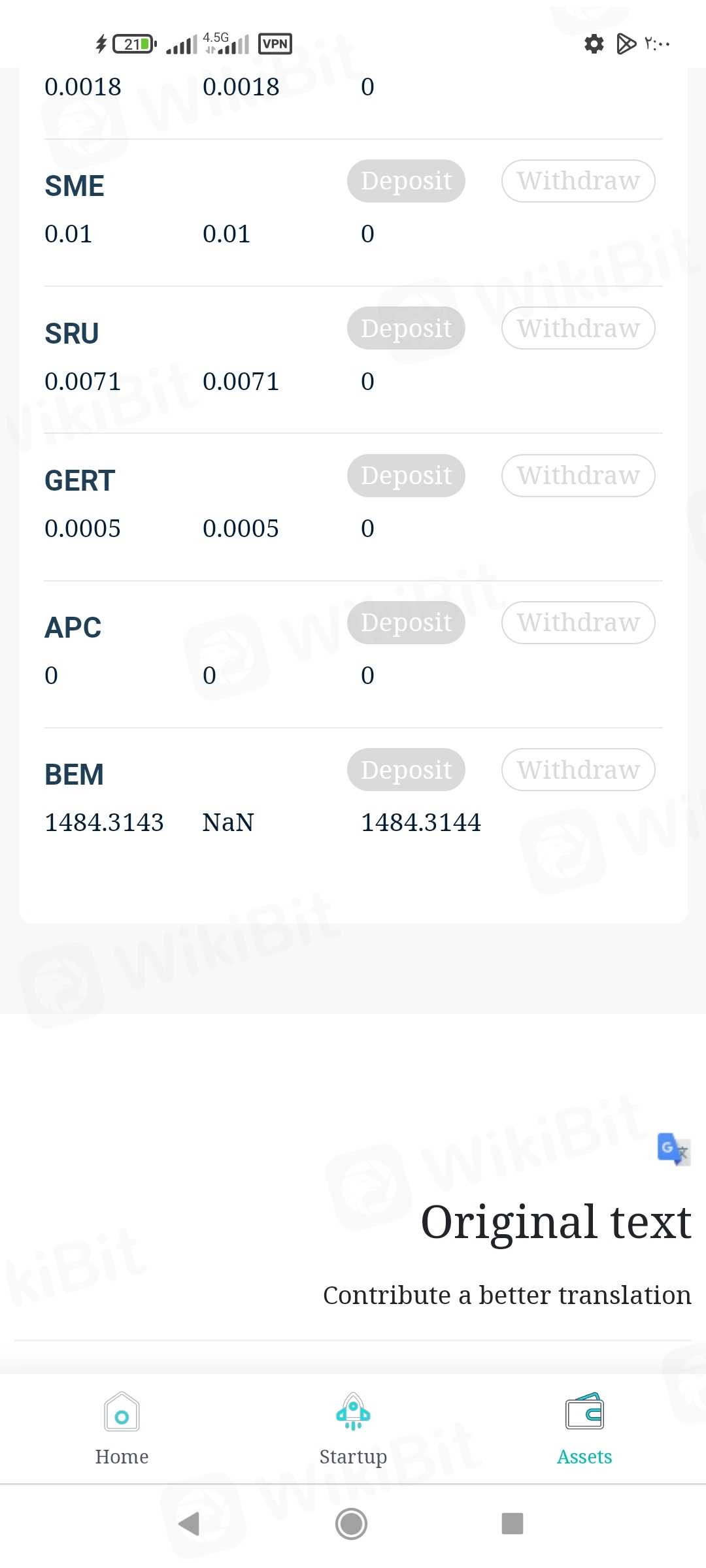
Task: Tap Withdraw for GERT
Action: [578, 476]
